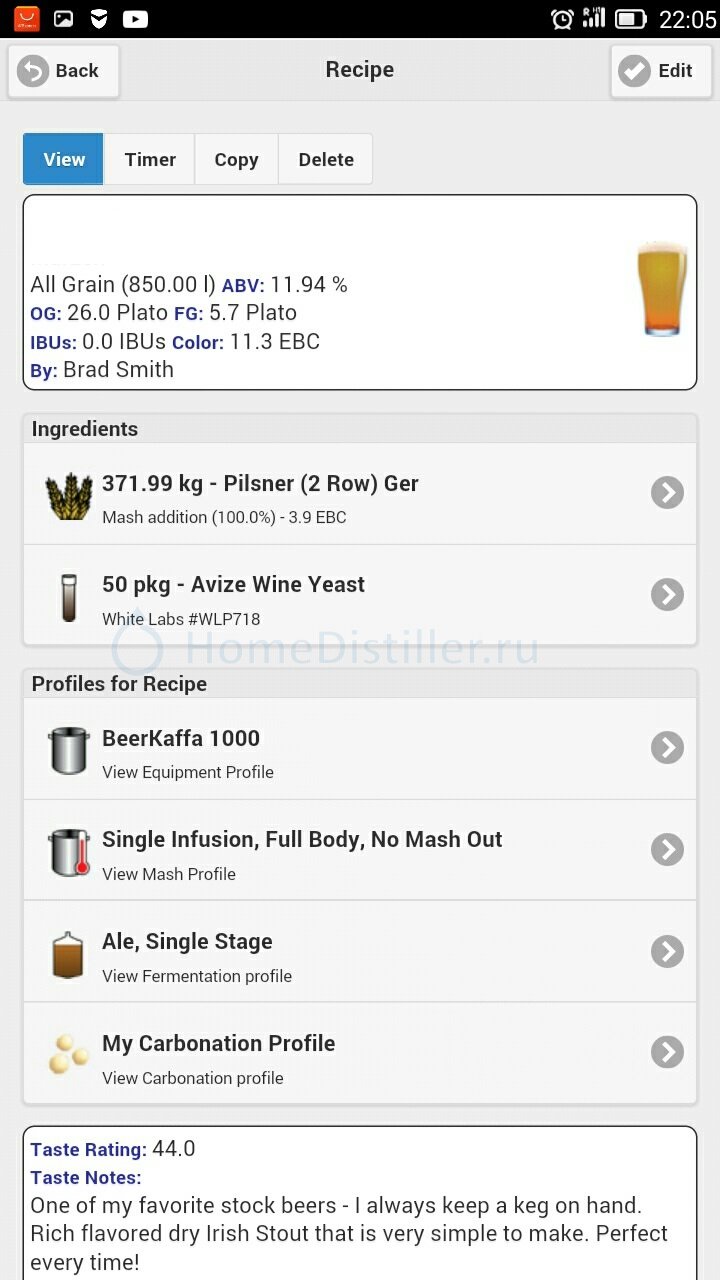Select the View tab

coord(64,159)
